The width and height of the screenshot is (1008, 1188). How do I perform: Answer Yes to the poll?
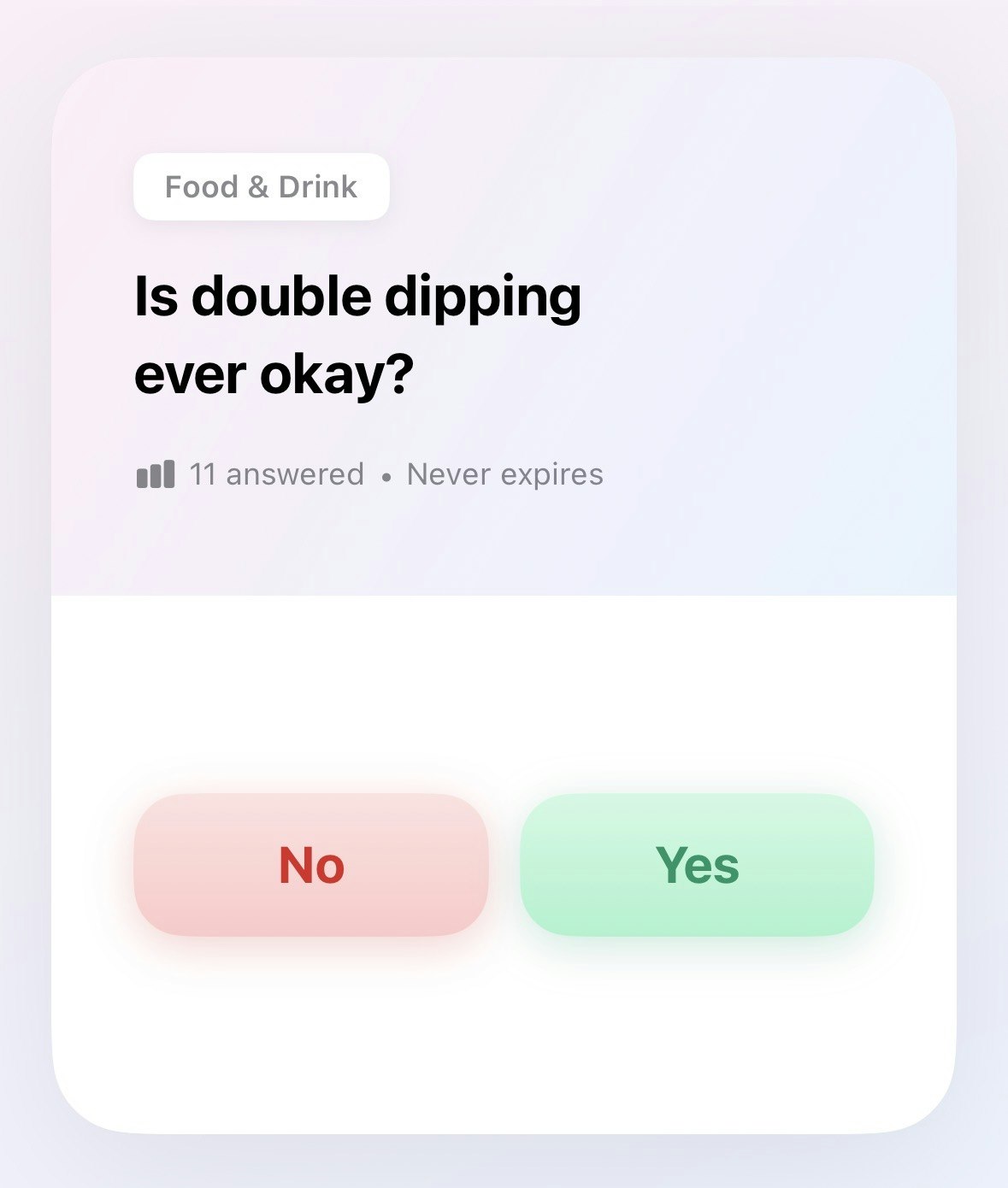[x=697, y=865]
